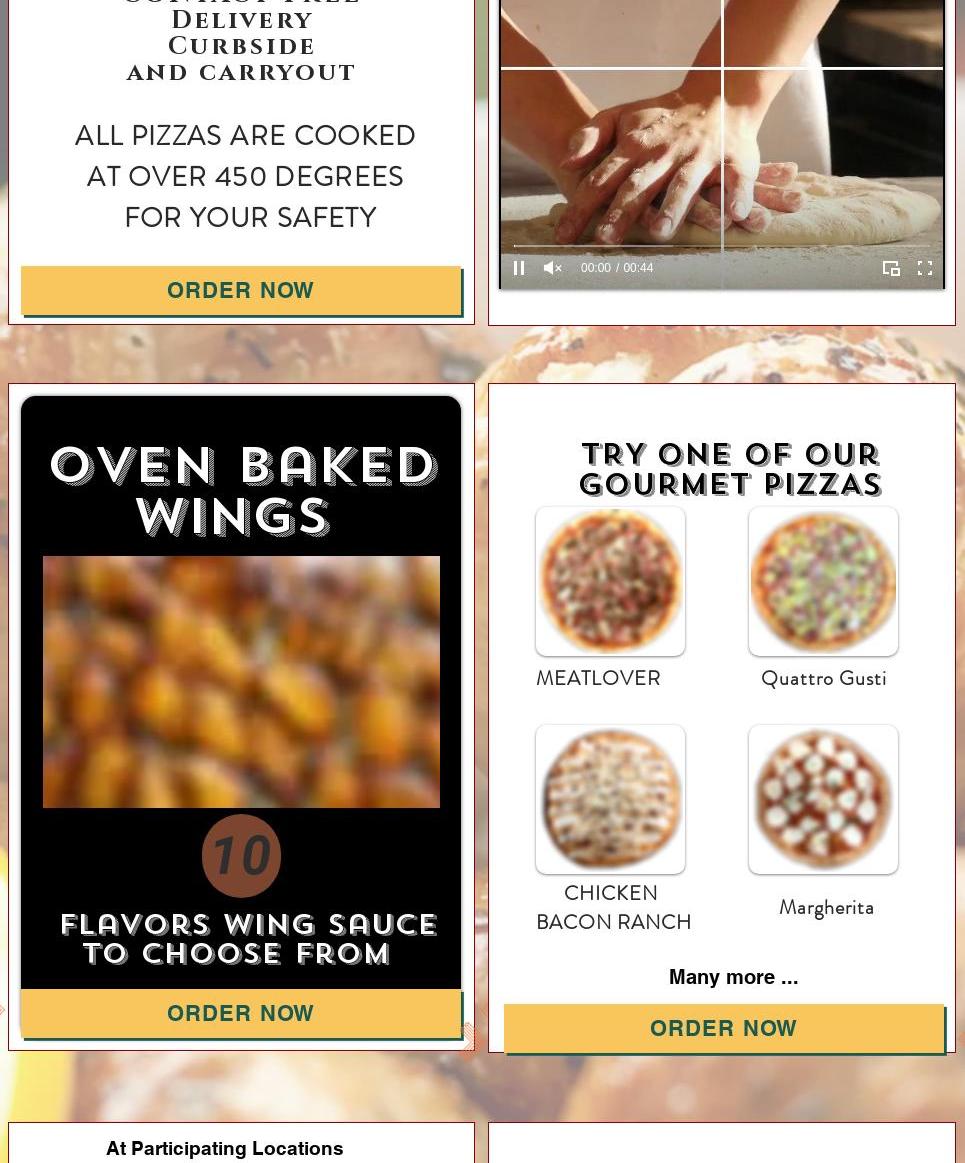The height and width of the screenshot is (1163, 965).
Task: Order now from the oven baked wings card
Action: (x=240, y=1014)
